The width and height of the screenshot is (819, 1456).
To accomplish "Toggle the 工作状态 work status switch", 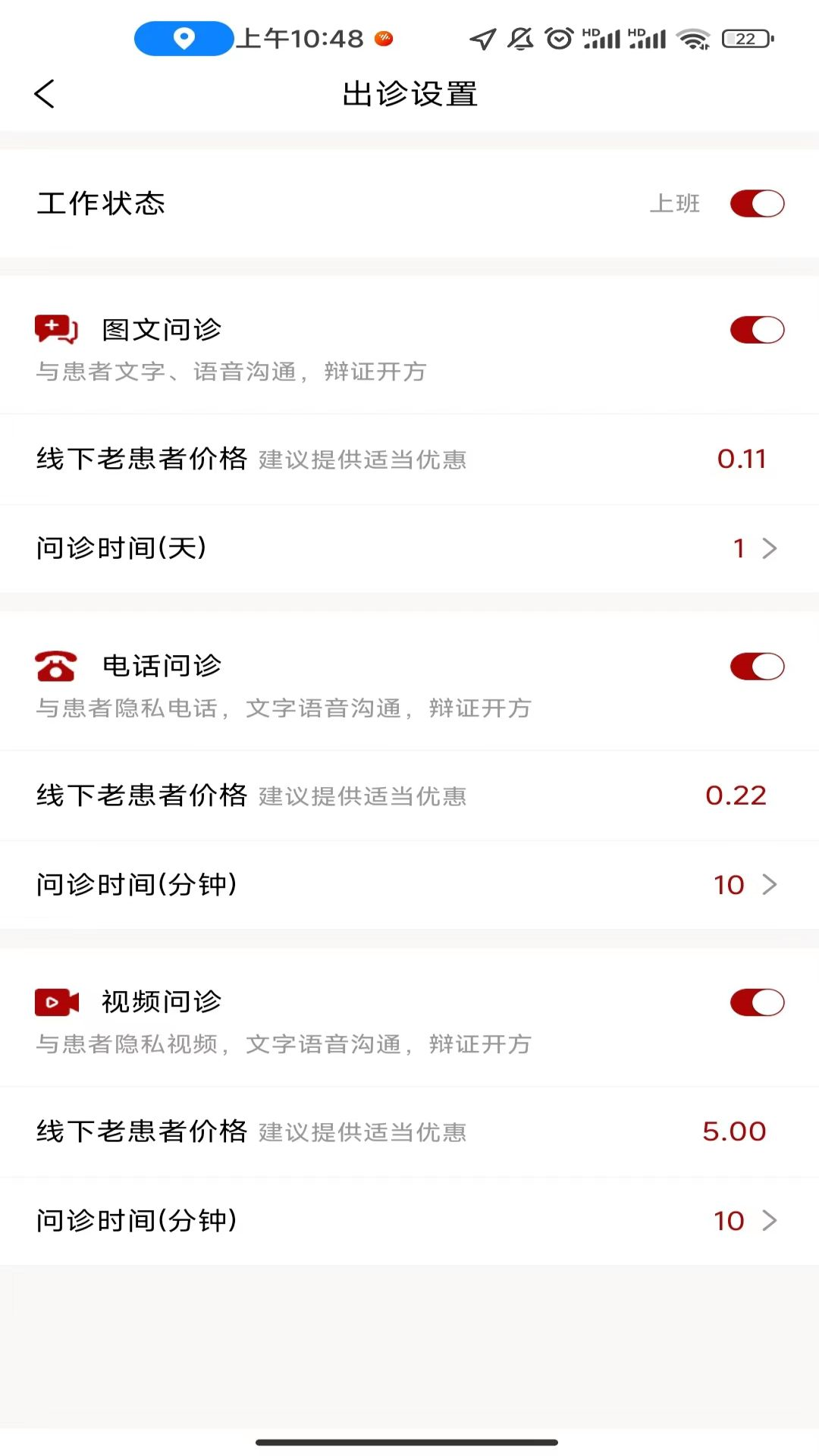I will click(x=756, y=203).
